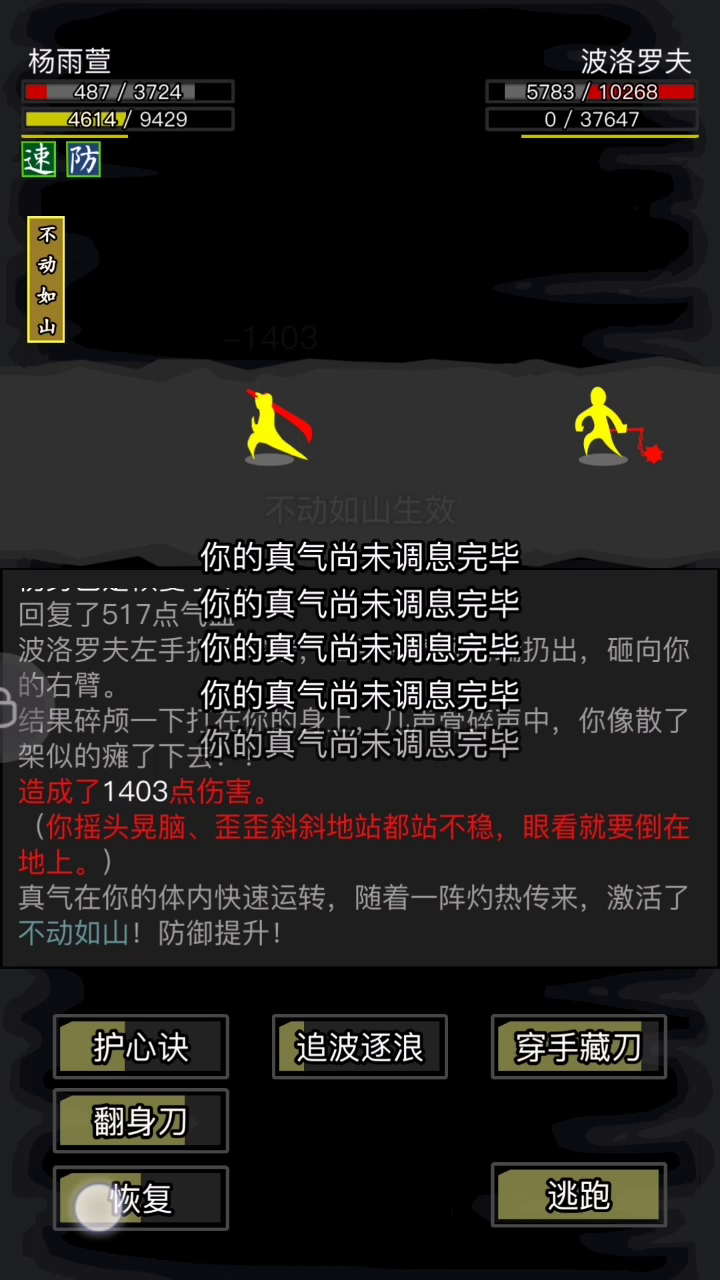Use the 护心诀 skill
This screenshot has height=1280, width=720.
pyautogui.click(x=141, y=1047)
